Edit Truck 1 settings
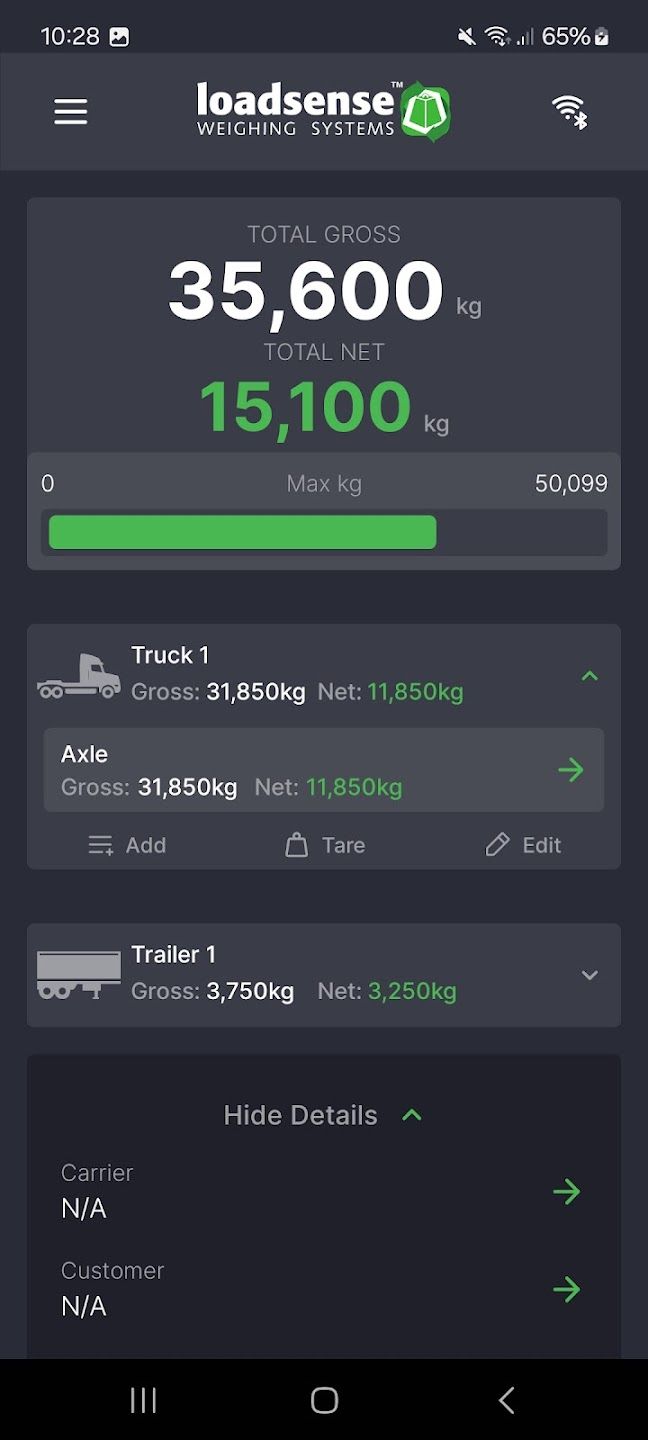Image resolution: width=648 pixels, height=1440 pixels. (523, 845)
